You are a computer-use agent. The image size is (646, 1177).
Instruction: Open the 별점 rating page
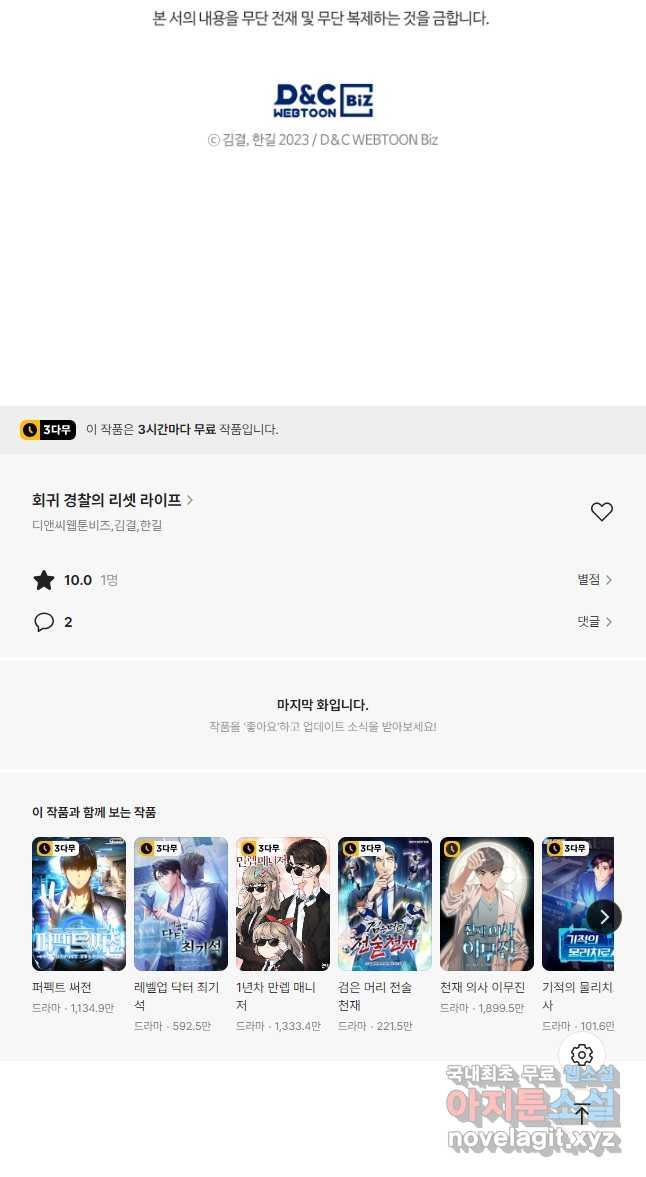coord(594,580)
